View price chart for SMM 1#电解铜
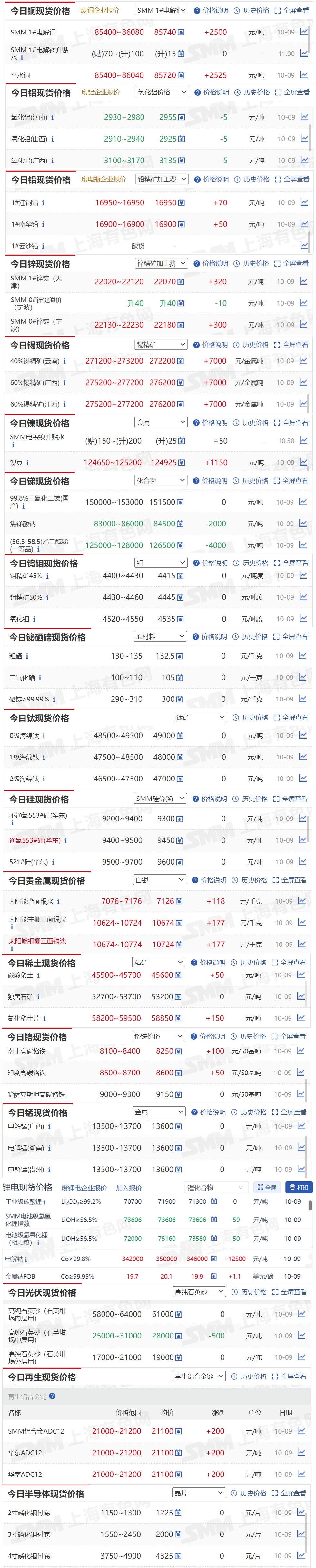Screen dimensions: 316x1568 (303, 32)
